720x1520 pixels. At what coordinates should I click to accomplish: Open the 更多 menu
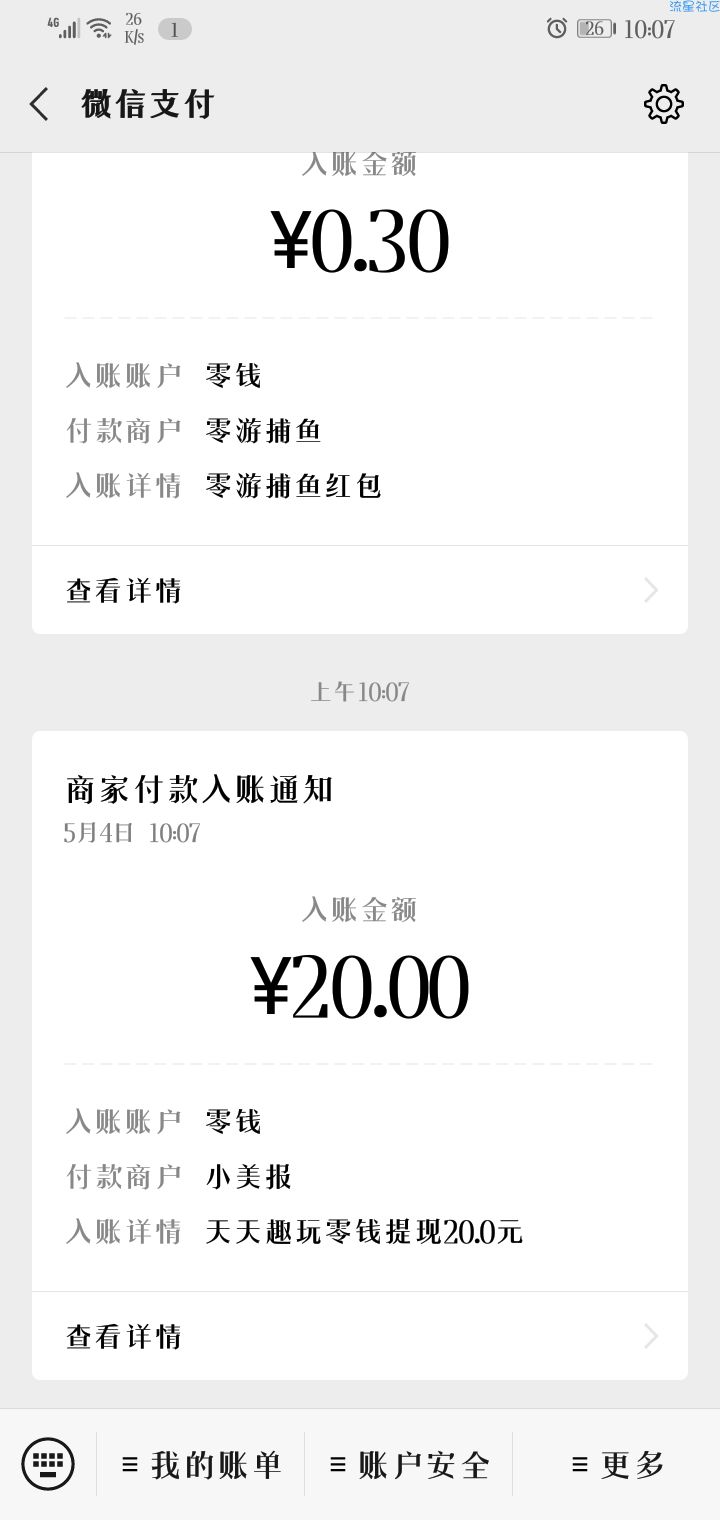pos(617,1465)
